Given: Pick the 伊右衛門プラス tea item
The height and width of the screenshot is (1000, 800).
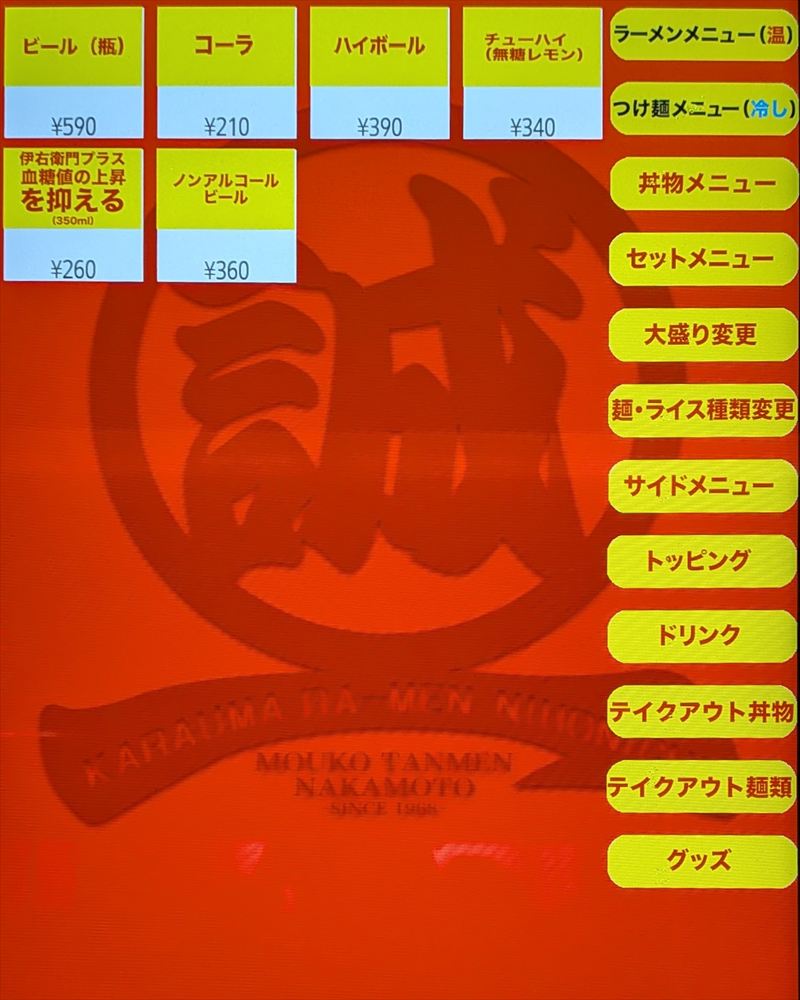Looking at the screenshot, I should coord(74,214).
